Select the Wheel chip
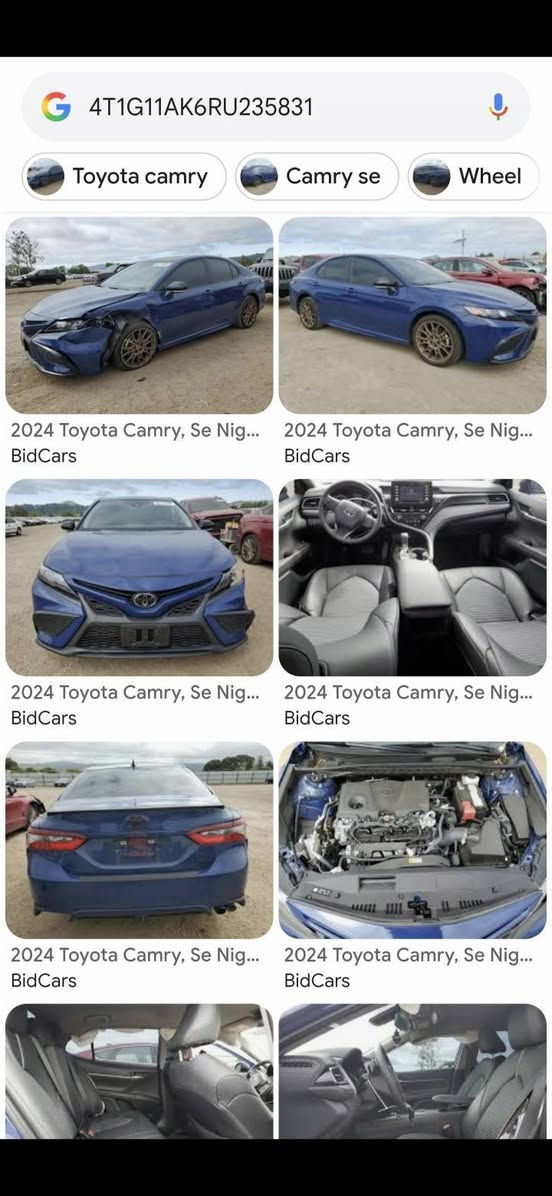The width and height of the screenshot is (552, 1196). tap(473, 176)
